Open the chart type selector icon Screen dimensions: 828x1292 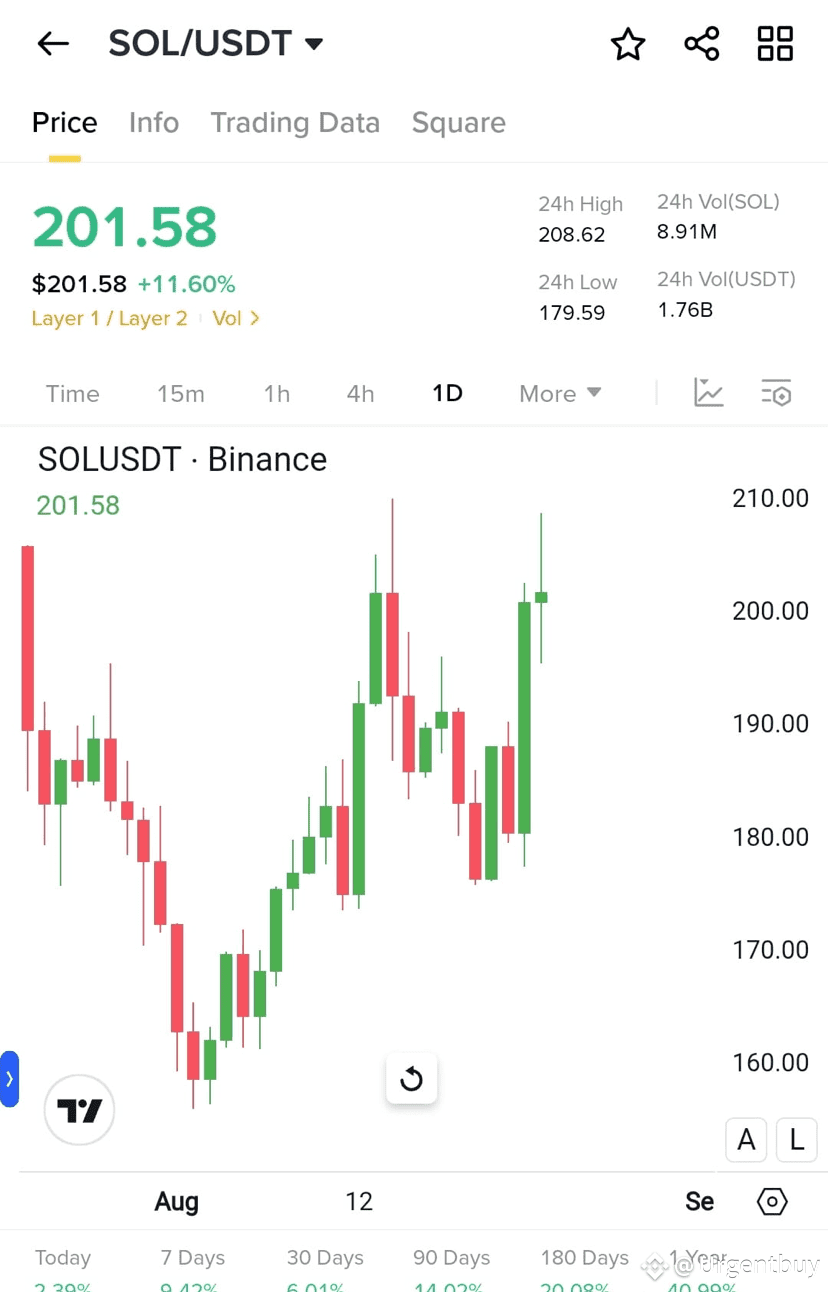[709, 393]
